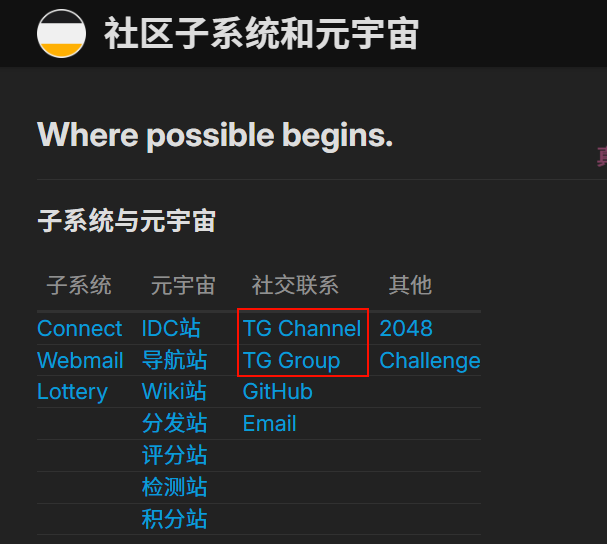The height and width of the screenshot is (544, 607).
Task: Go to 评分站
Action: point(174,456)
